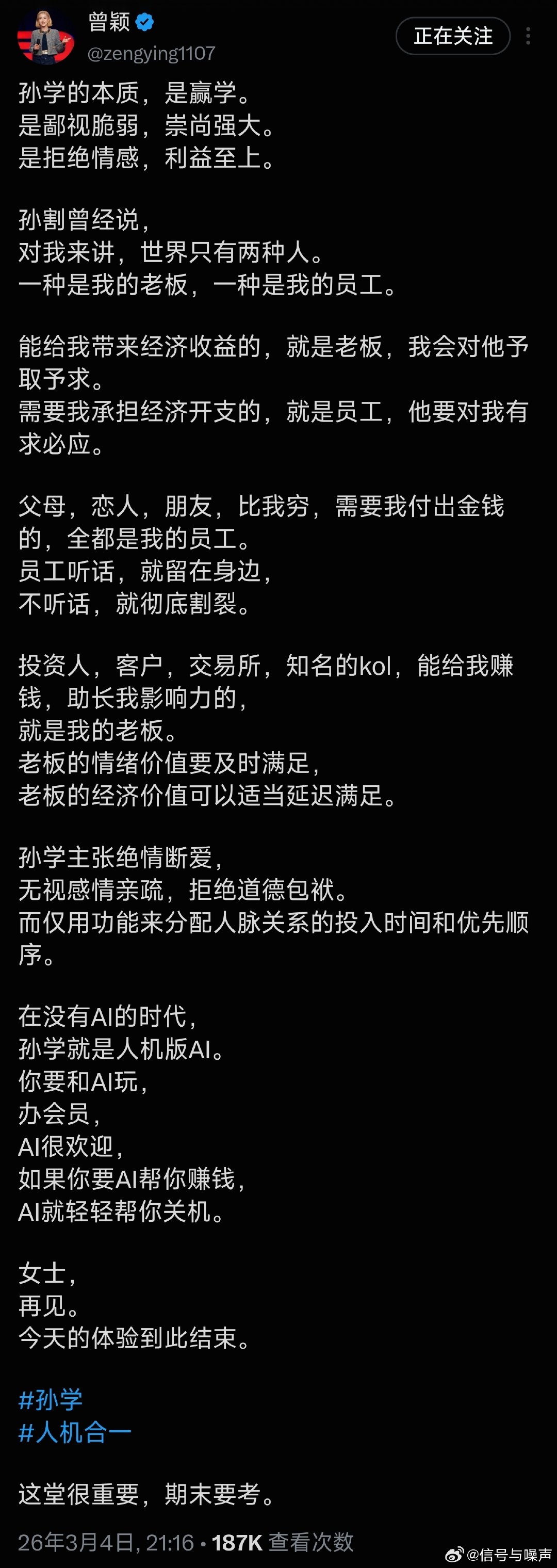
Task: Tap the 正在关注 following button
Action: (453, 36)
